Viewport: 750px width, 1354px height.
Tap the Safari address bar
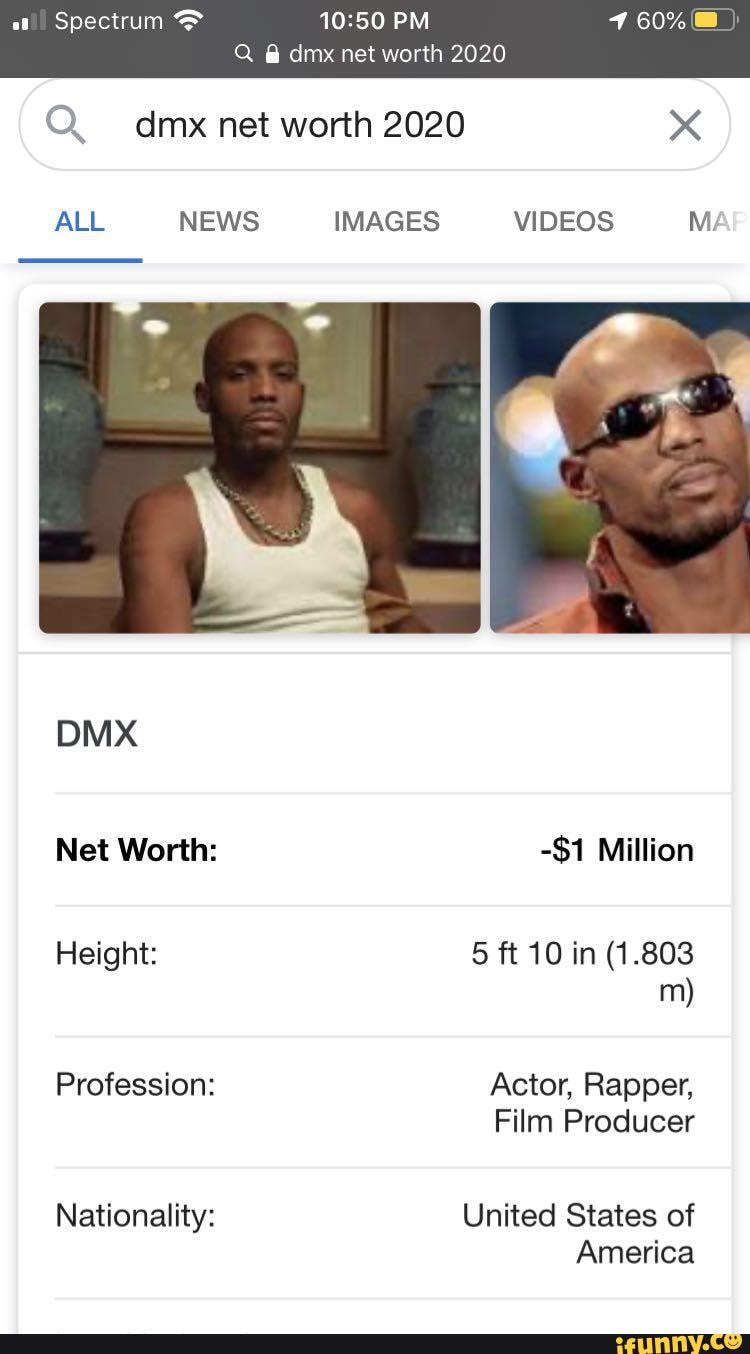point(375,53)
